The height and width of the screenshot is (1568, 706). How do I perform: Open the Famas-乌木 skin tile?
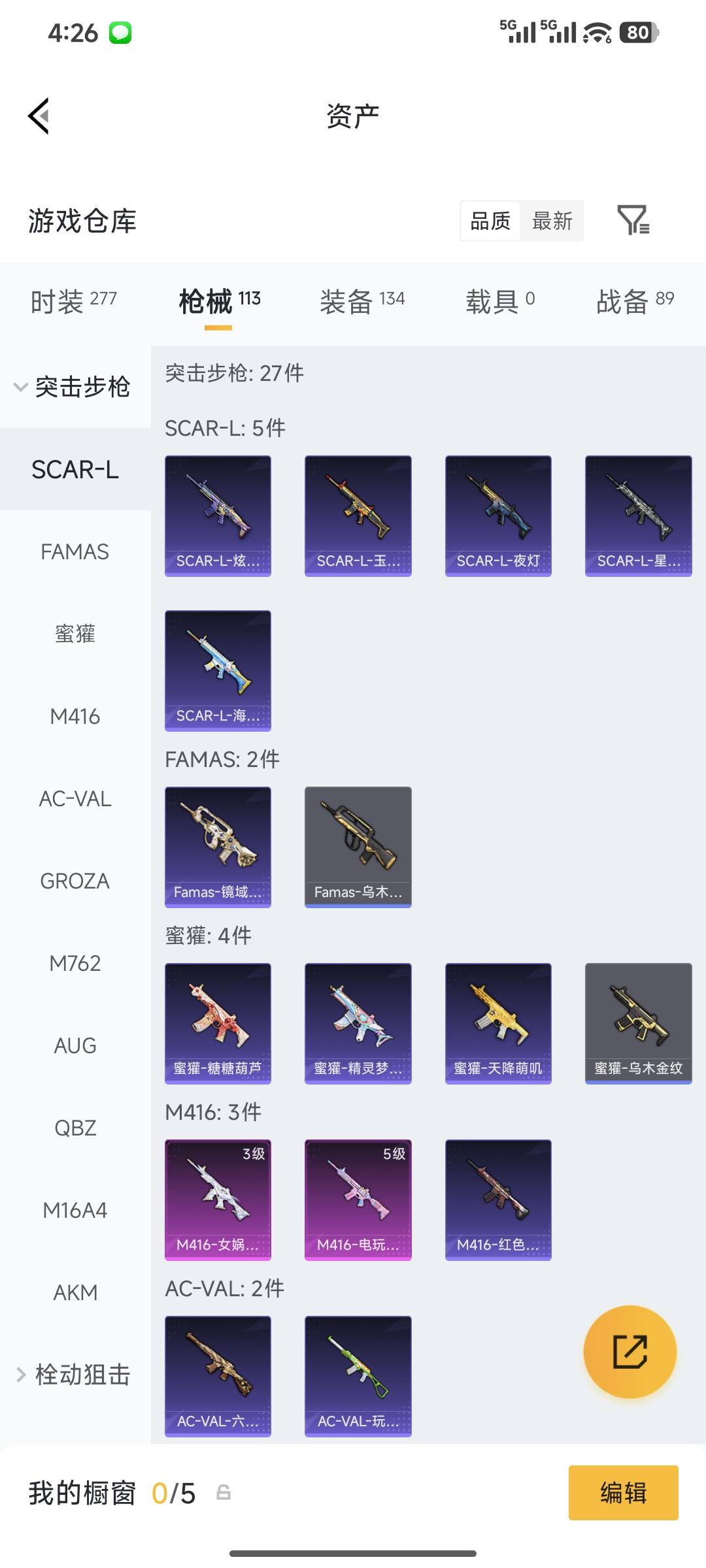[358, 847]
